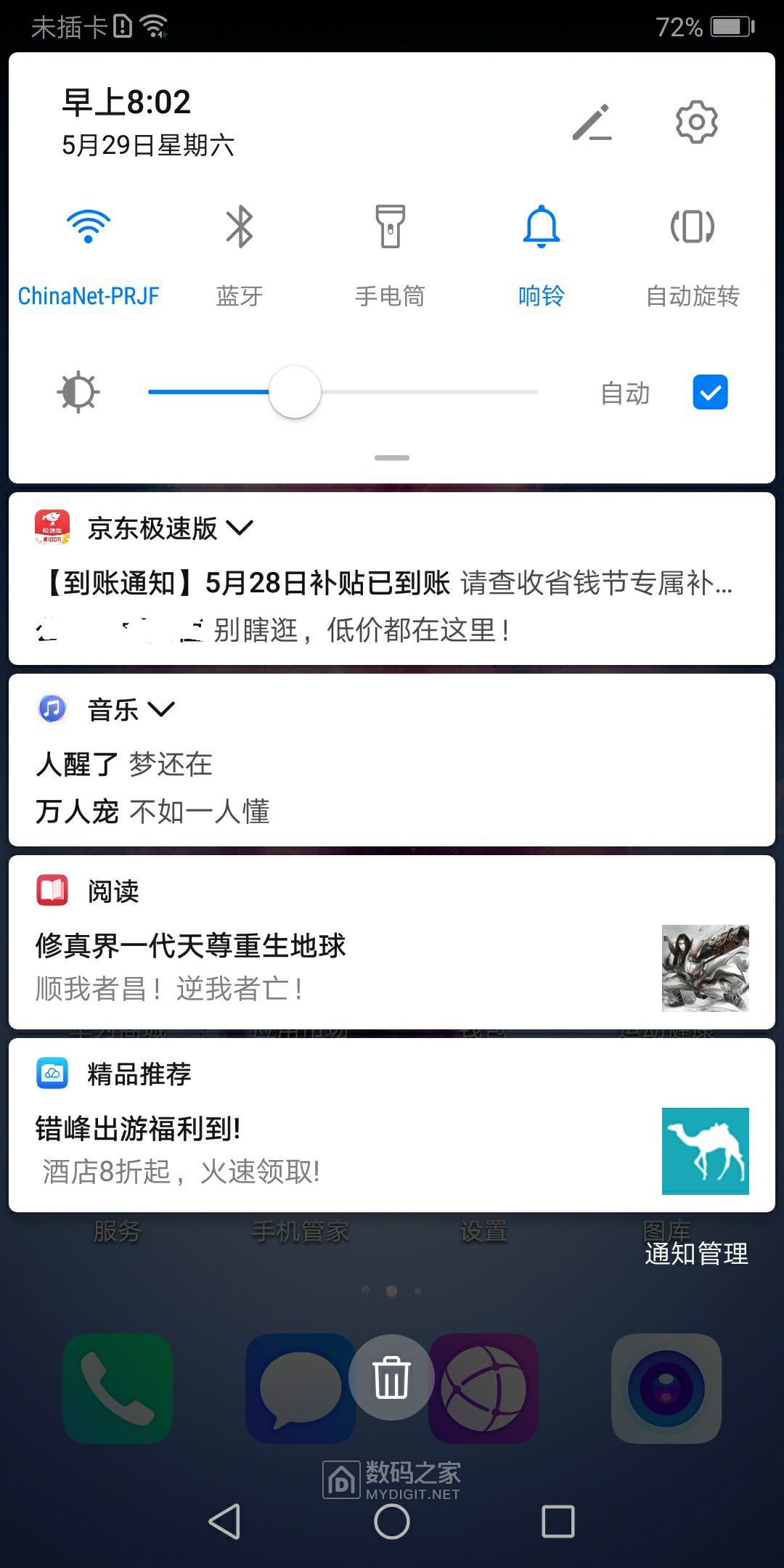
Task: Open the 京东极速版 到账通知 notification
Action: (x=385, y=583)
